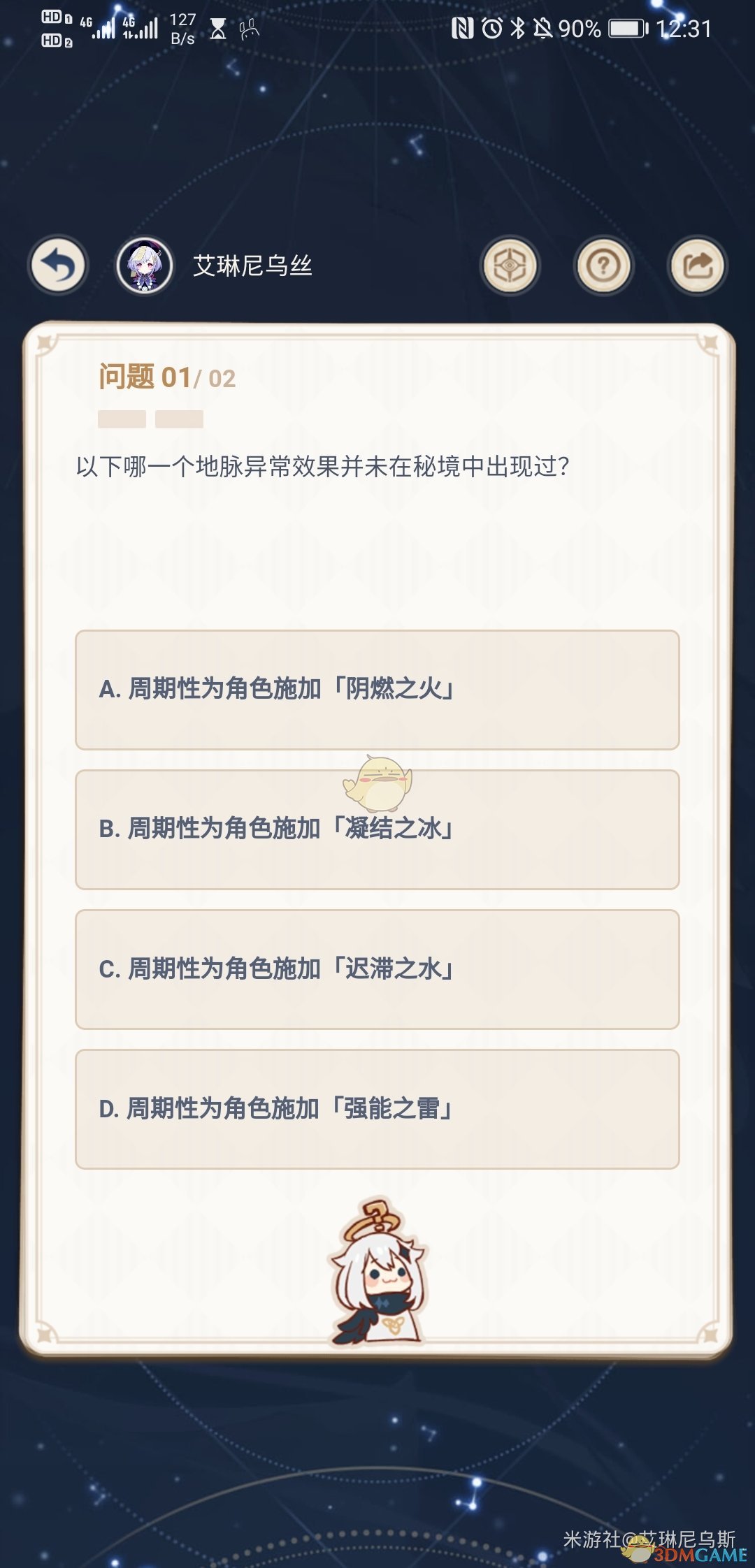Pick answer C「迟滞之水」
Screen dimensions: 755x1568
[377, 969]
